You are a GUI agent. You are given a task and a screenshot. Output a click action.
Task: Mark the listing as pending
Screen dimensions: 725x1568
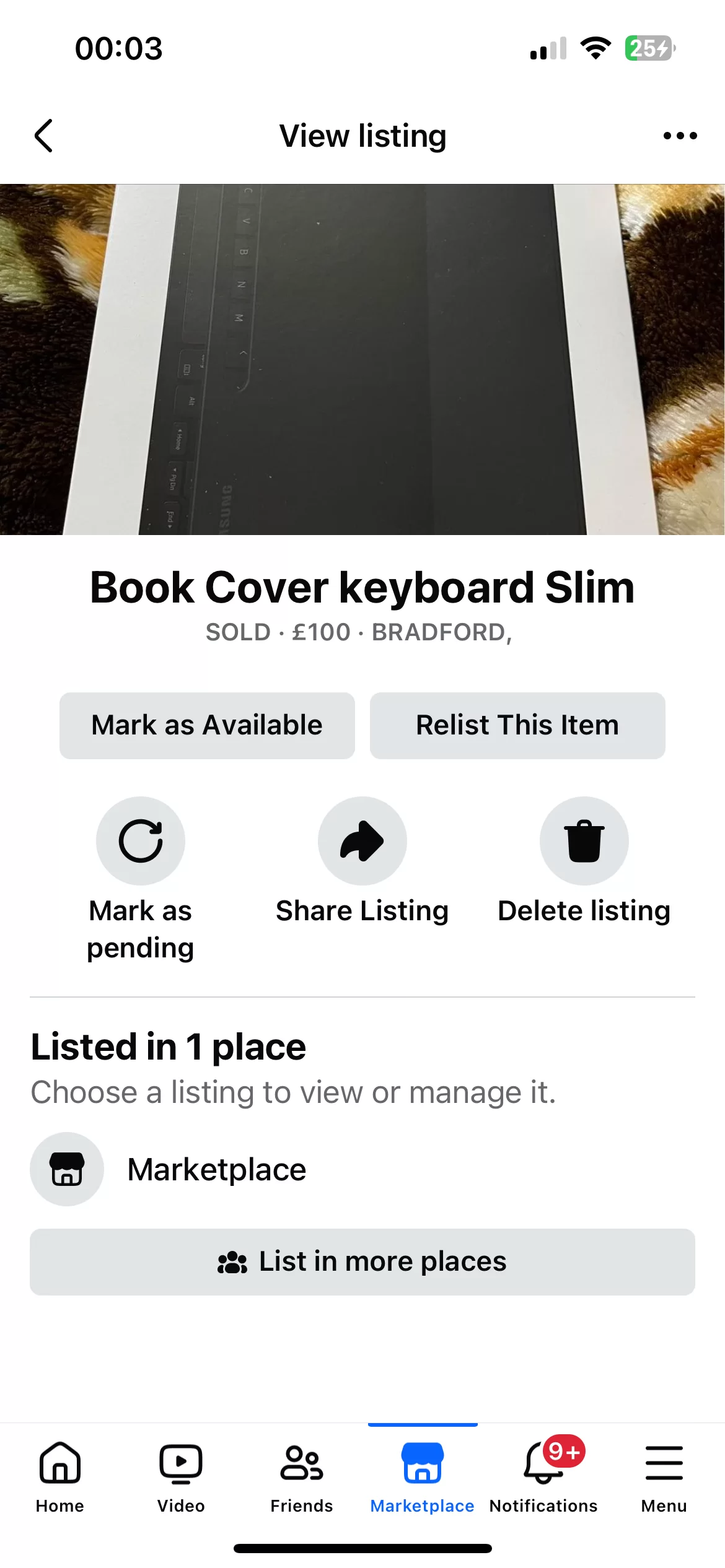coord(141,841)
